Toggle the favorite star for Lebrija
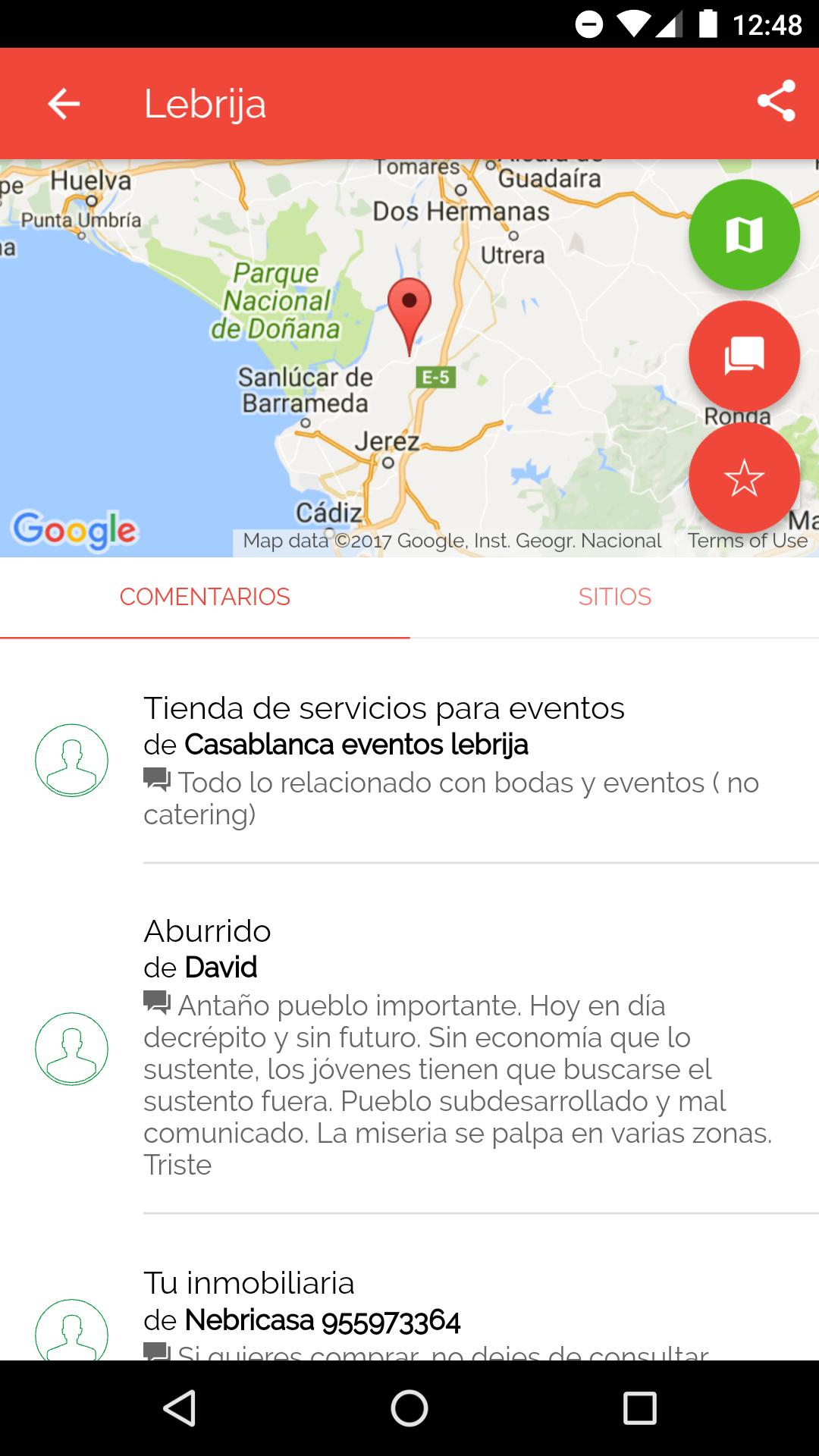The width and height of the screenshot is (819, 1456). (744, 476)
